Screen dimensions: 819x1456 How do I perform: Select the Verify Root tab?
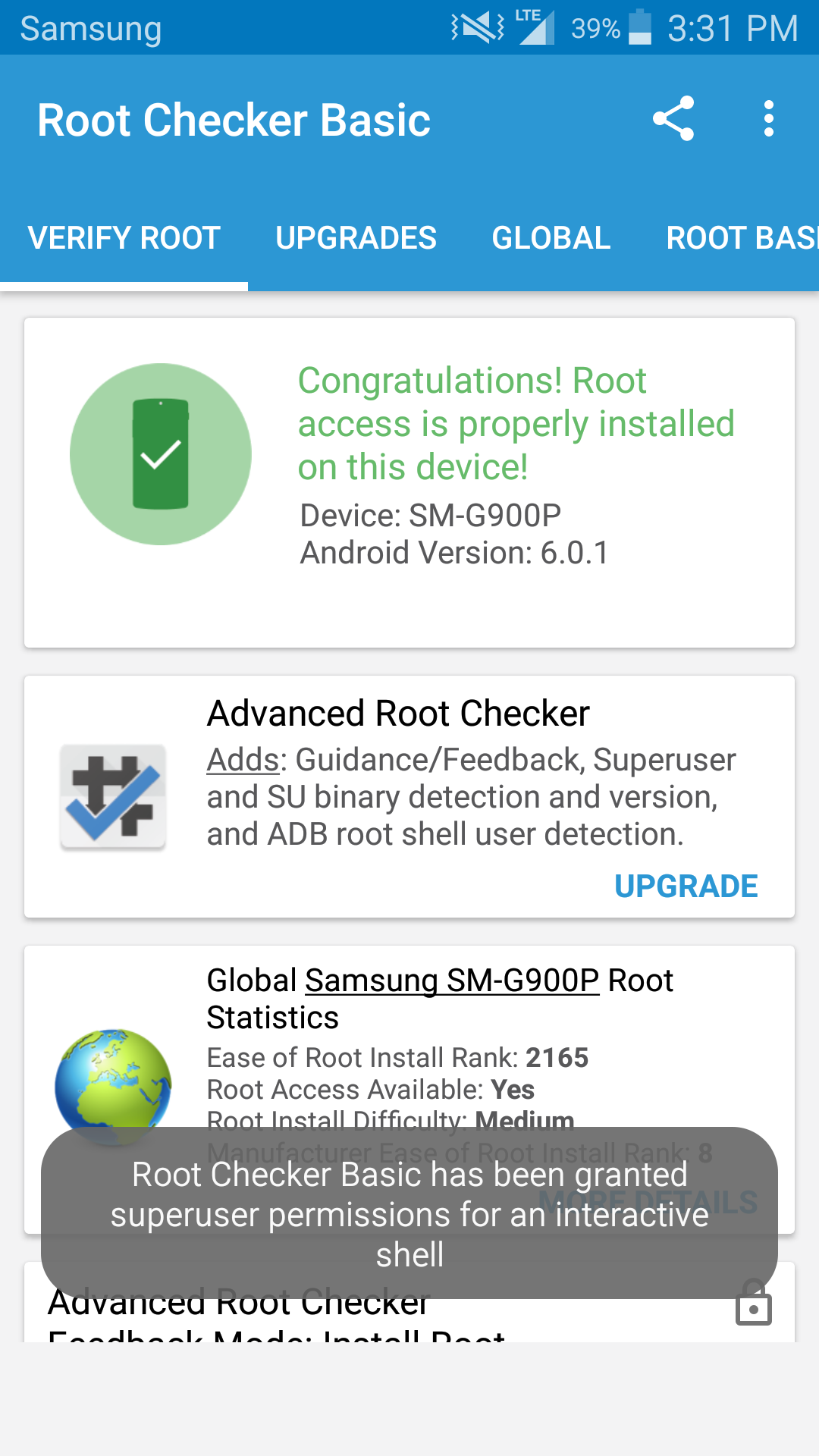pos(124,238)
